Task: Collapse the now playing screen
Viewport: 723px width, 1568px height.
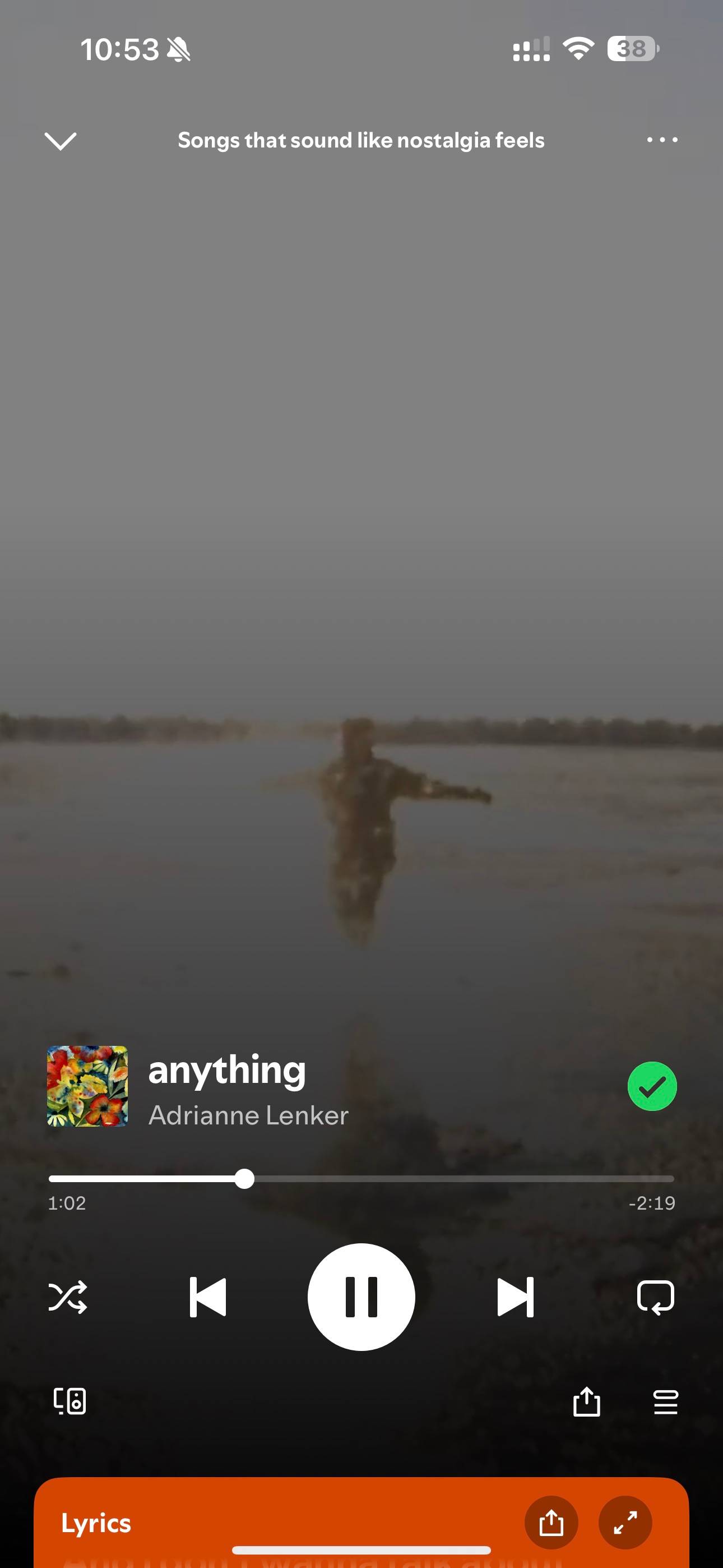Action: tap(61, 141)
